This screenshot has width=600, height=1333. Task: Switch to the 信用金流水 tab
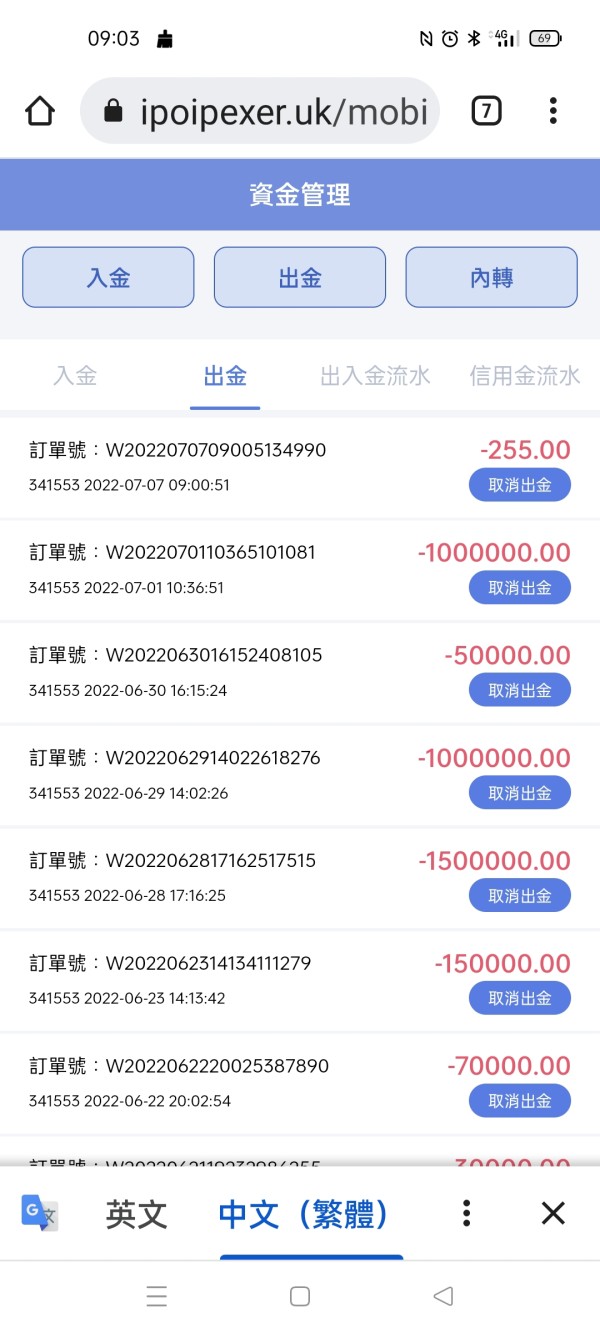click(x=525, y=376)
